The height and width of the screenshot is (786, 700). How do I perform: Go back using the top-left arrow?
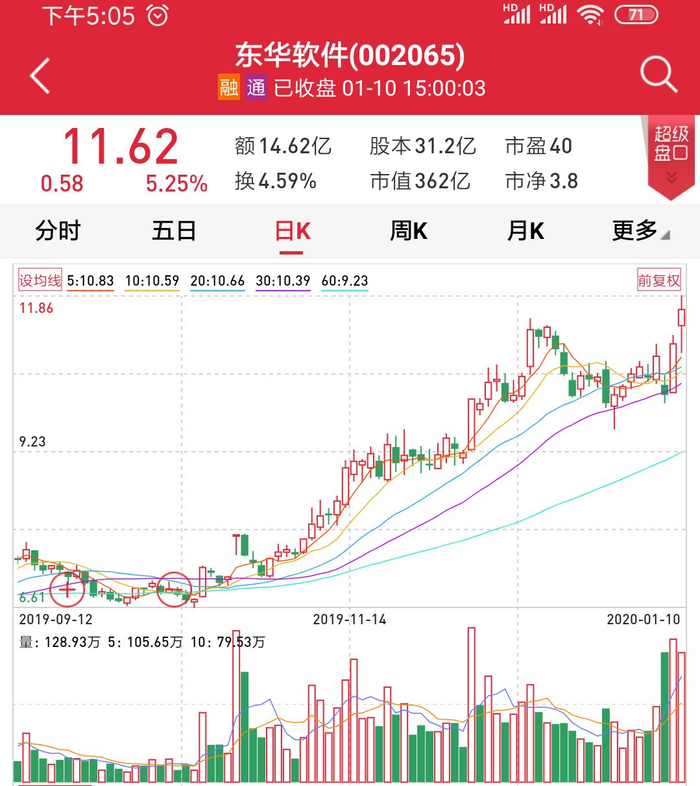(40, 76)
